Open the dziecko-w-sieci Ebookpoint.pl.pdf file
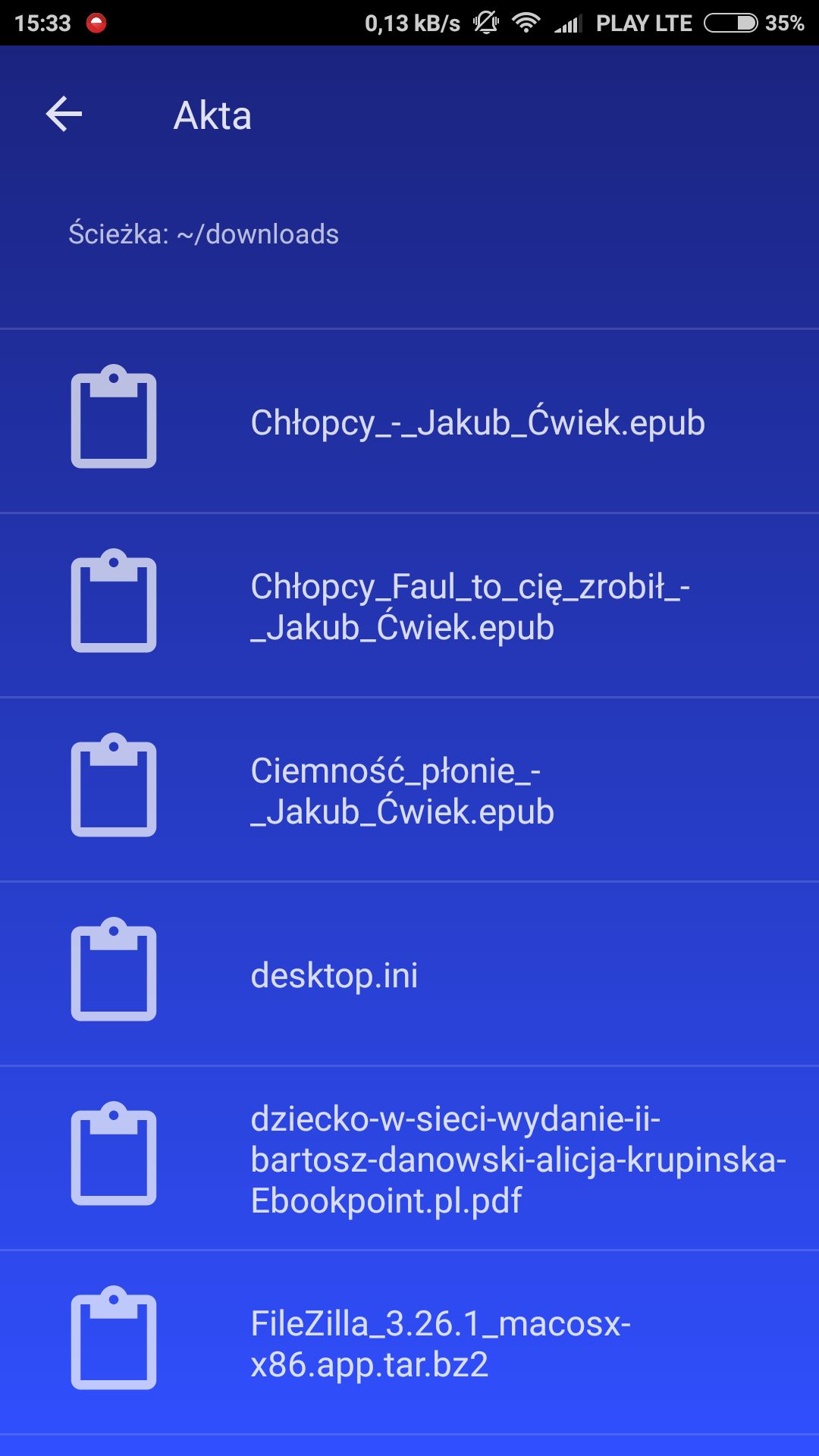Image resolution: width=819 pixels, height=1456 pixels. pyautogui.click(x=409, y=1159)
